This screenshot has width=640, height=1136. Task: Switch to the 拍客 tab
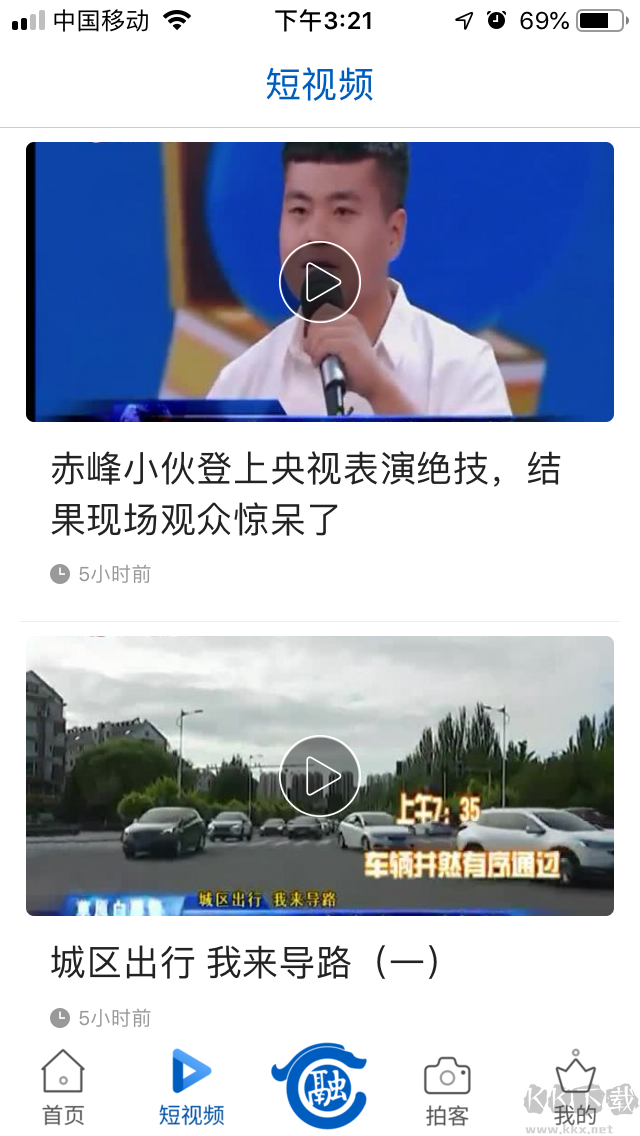pyautogui.click(x=447, y=1087)
